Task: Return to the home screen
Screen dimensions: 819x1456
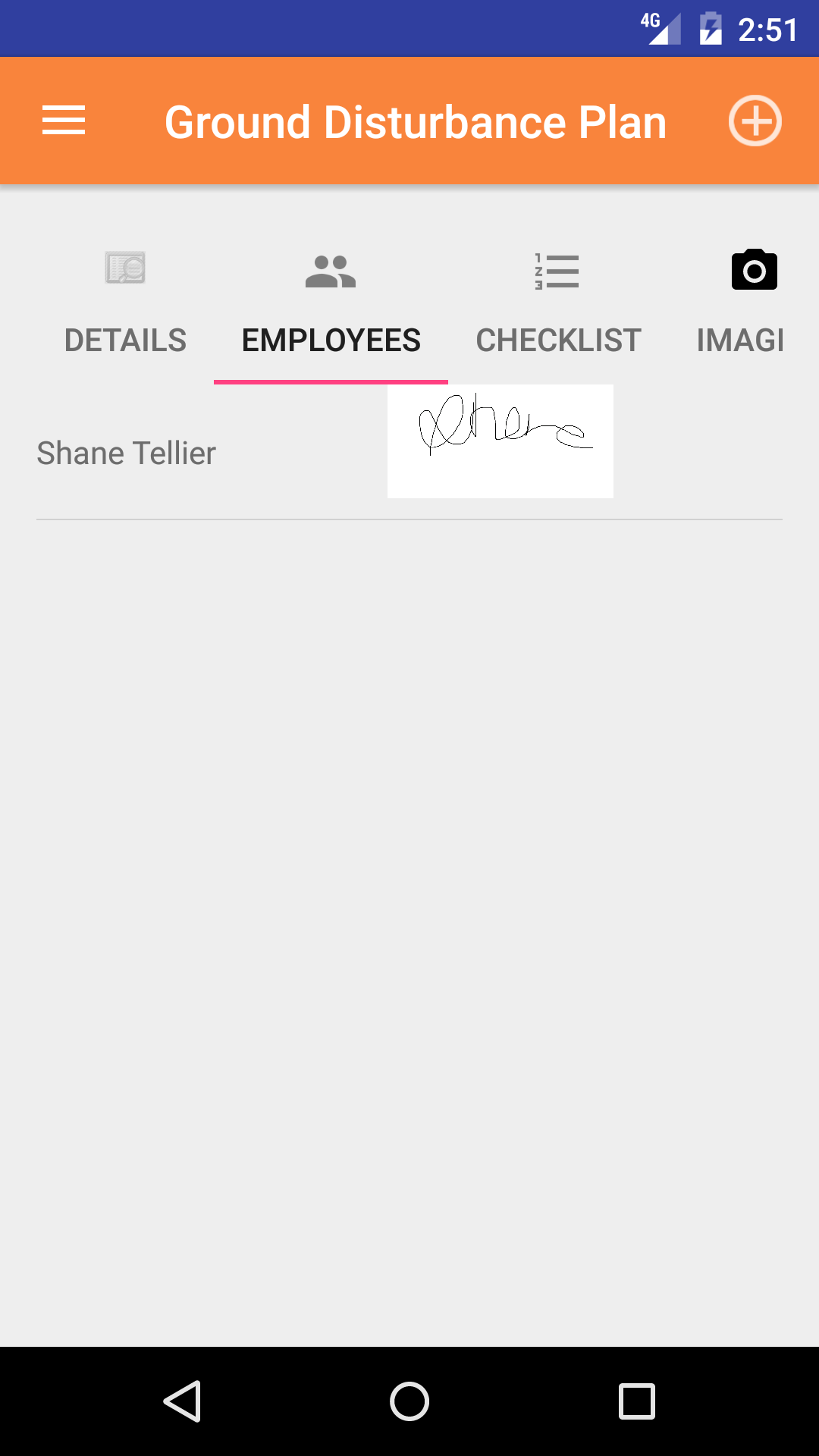Action: pos(409,1401)
